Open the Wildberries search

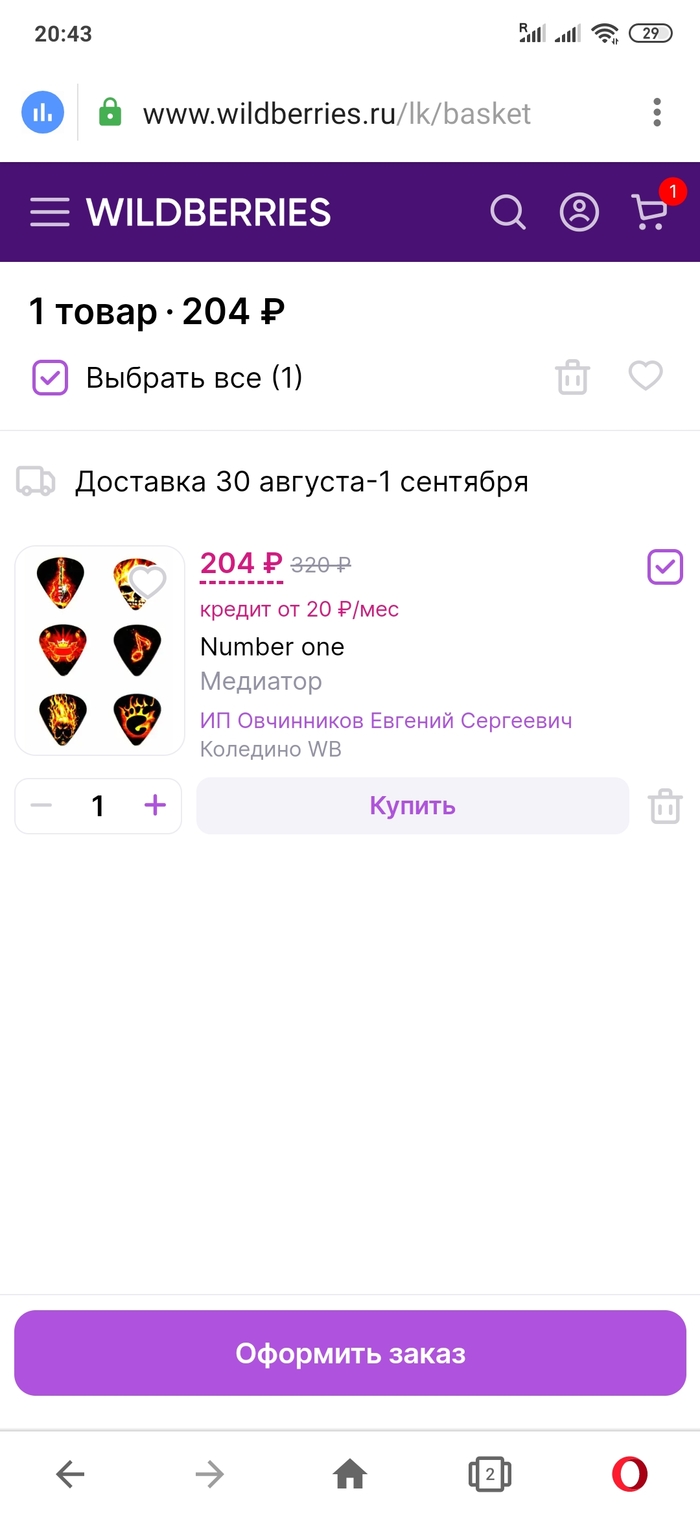point(507,212)
